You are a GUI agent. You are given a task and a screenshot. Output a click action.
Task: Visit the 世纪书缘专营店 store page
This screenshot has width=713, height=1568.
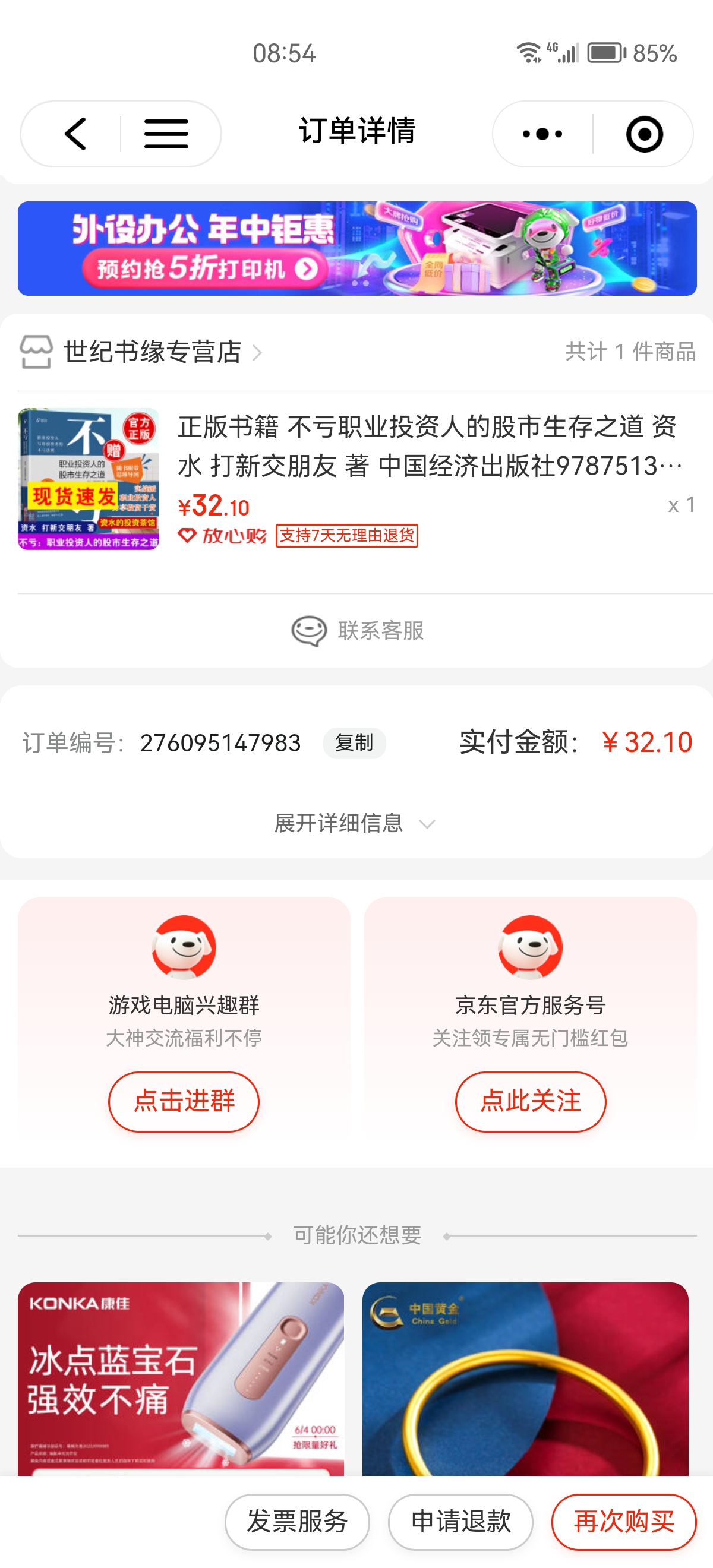point(152,352)
